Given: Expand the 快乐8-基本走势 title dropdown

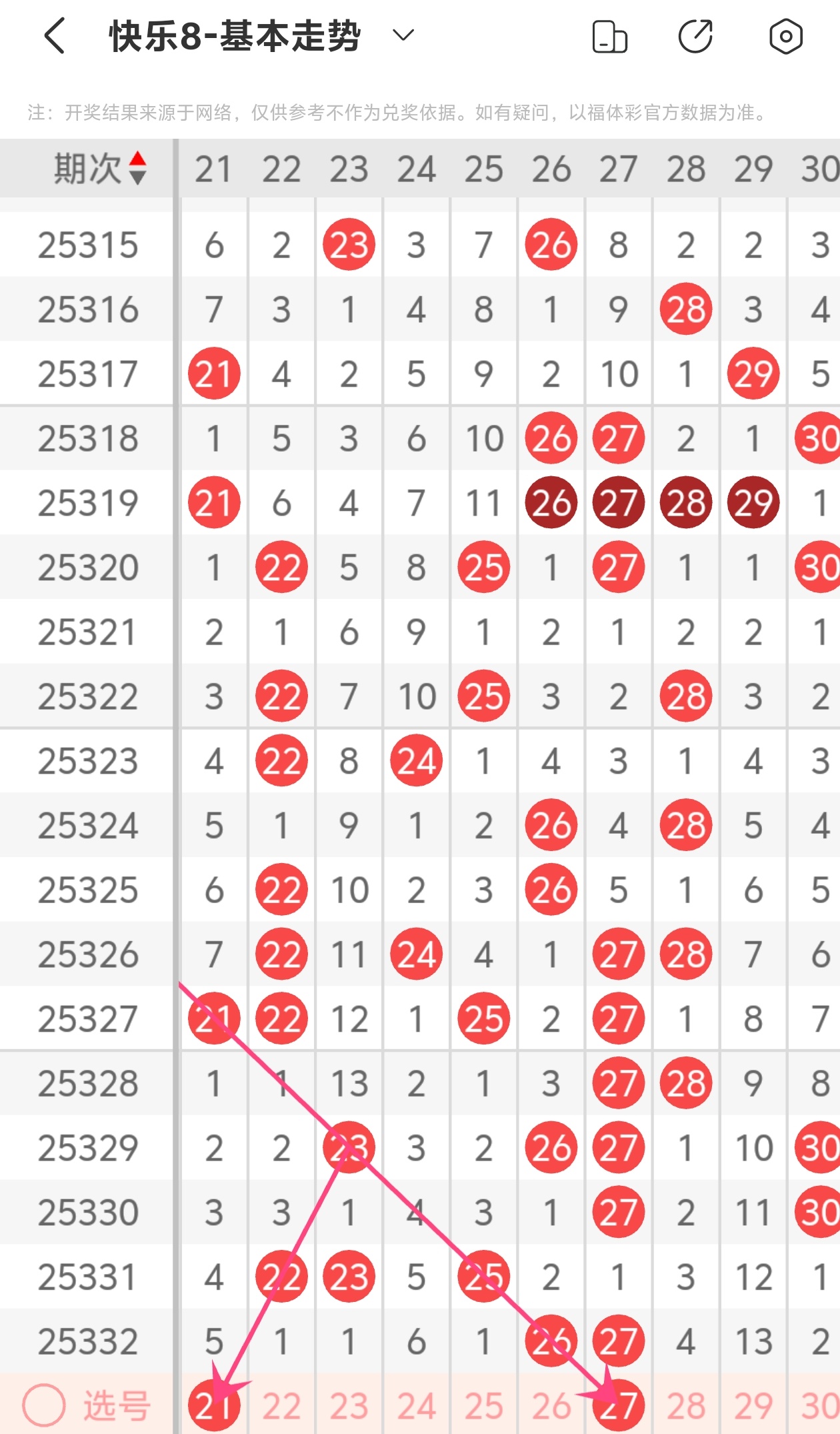Looking at the screenshot, I should (403, 35).
